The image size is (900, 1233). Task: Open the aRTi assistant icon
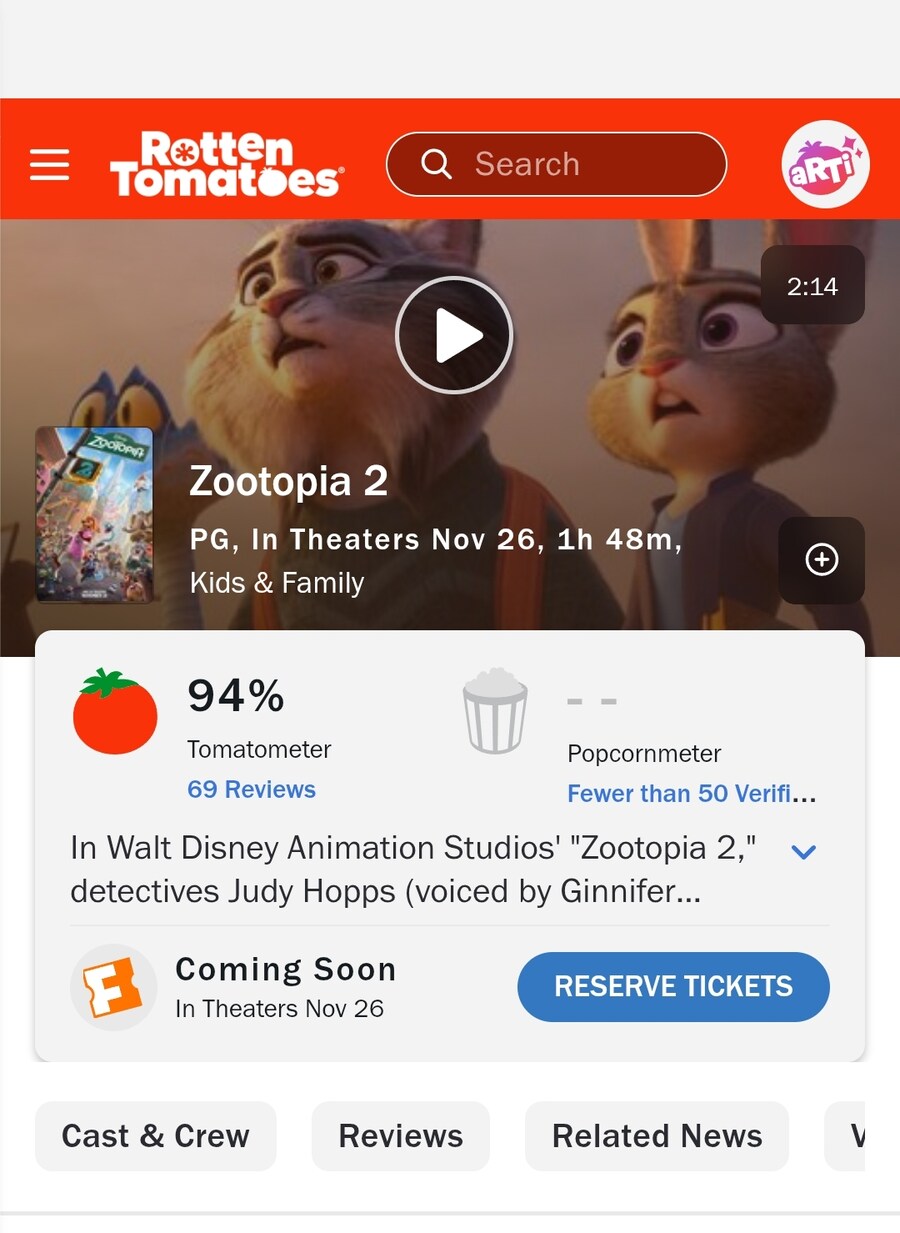coord(825,164)
